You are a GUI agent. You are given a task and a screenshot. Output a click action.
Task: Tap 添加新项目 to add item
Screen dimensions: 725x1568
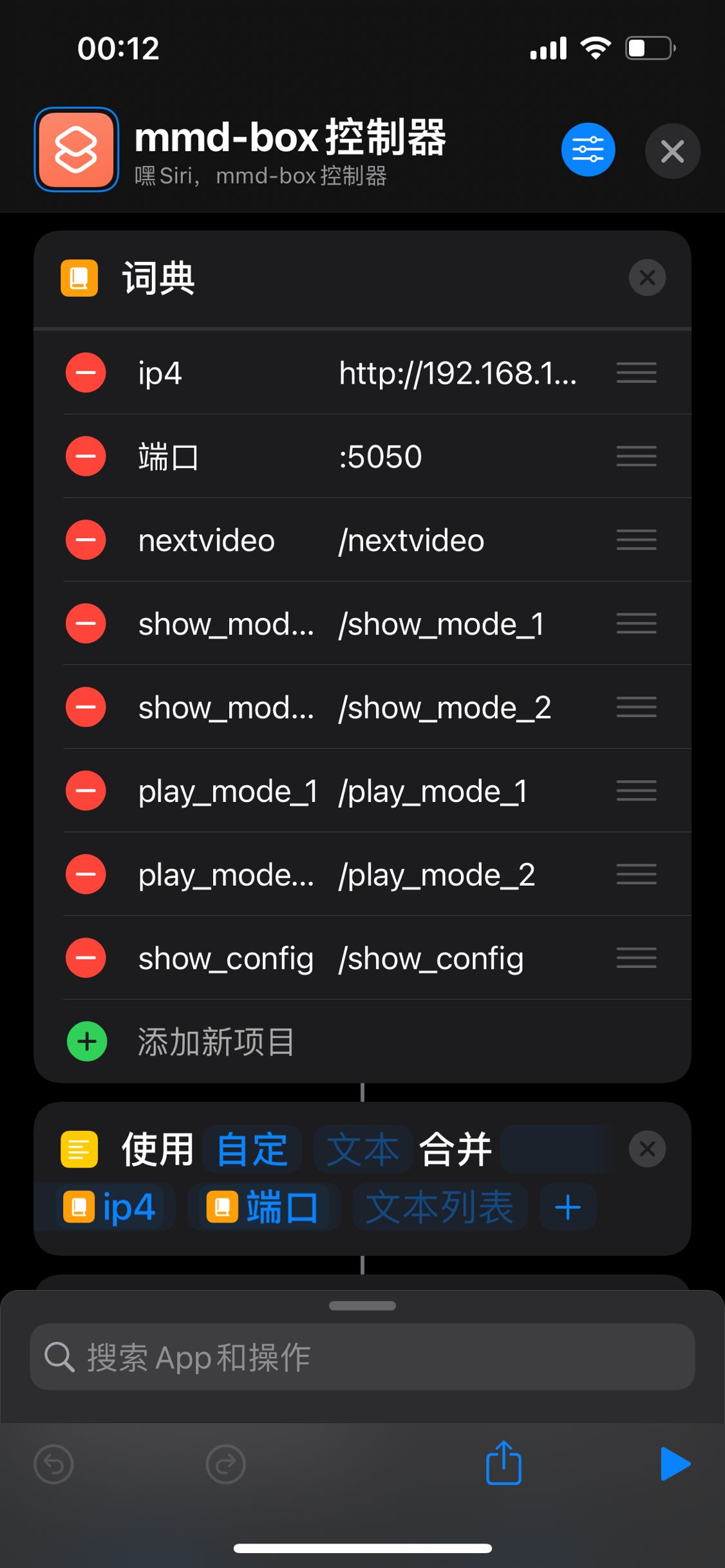pyautogui.click(x=216, y=1042)
